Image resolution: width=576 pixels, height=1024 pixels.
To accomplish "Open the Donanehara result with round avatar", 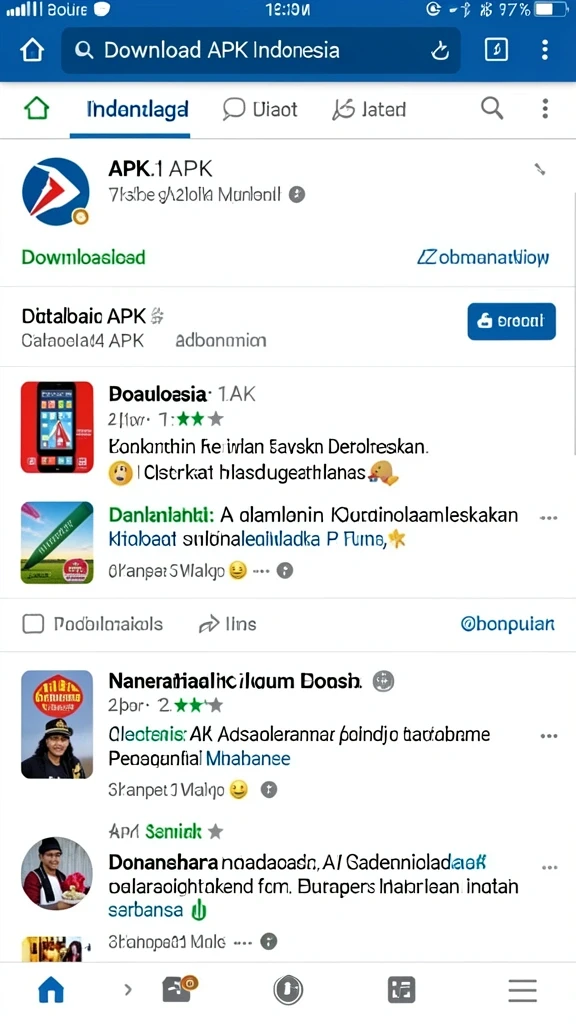I will click(x=287, y=873).
